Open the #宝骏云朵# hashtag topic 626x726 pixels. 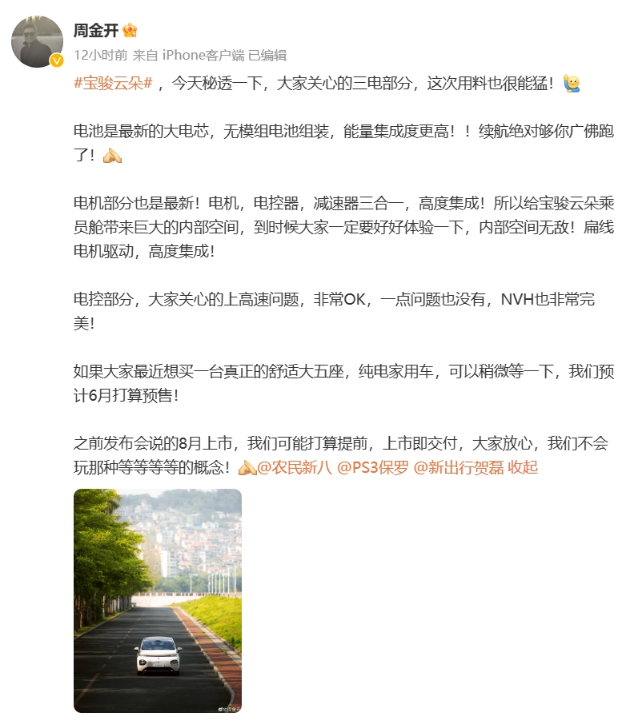pyautogui.click(x=113, y=82)
